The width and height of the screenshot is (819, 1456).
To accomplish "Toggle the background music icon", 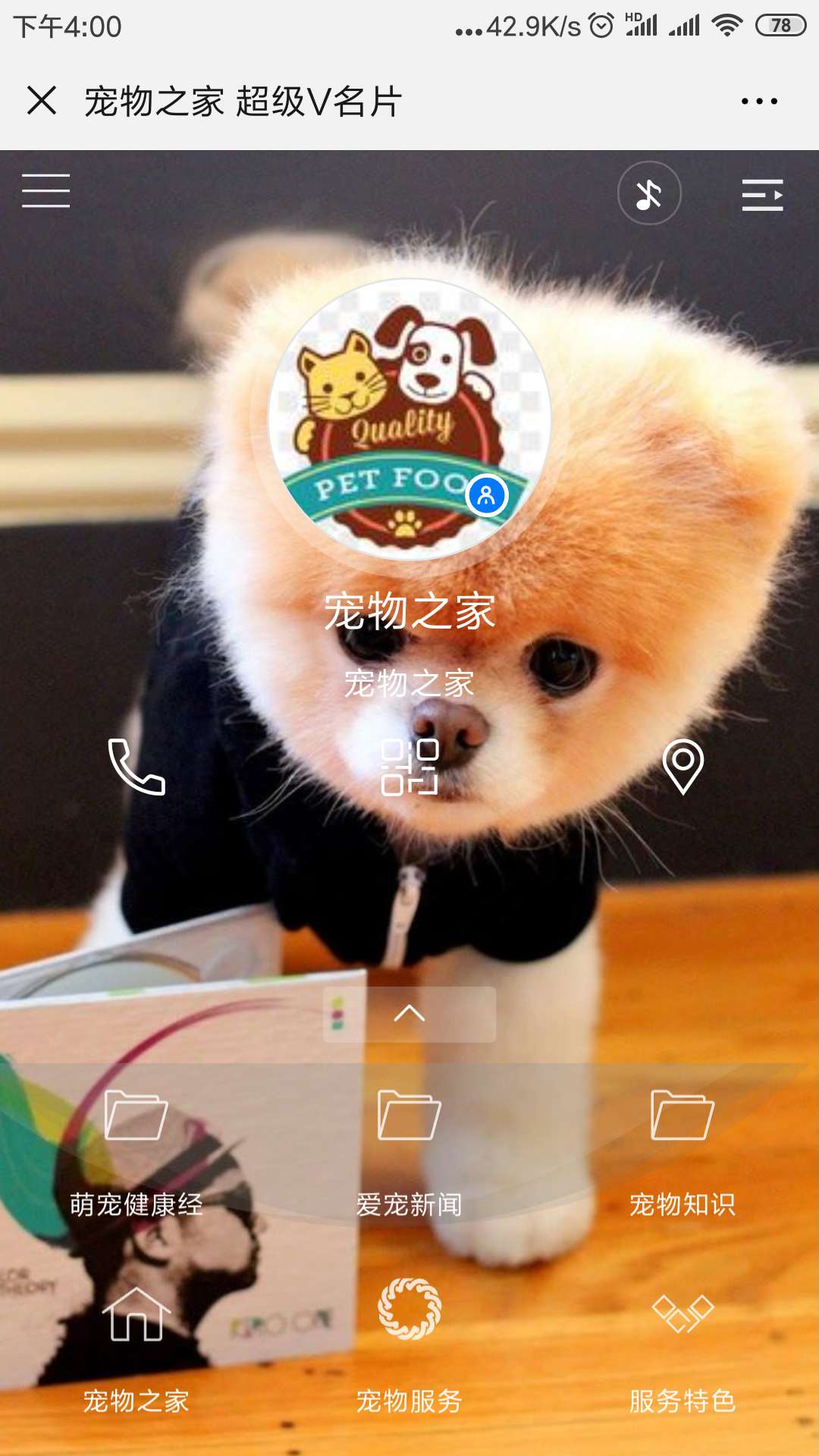I will coord(649,193).
